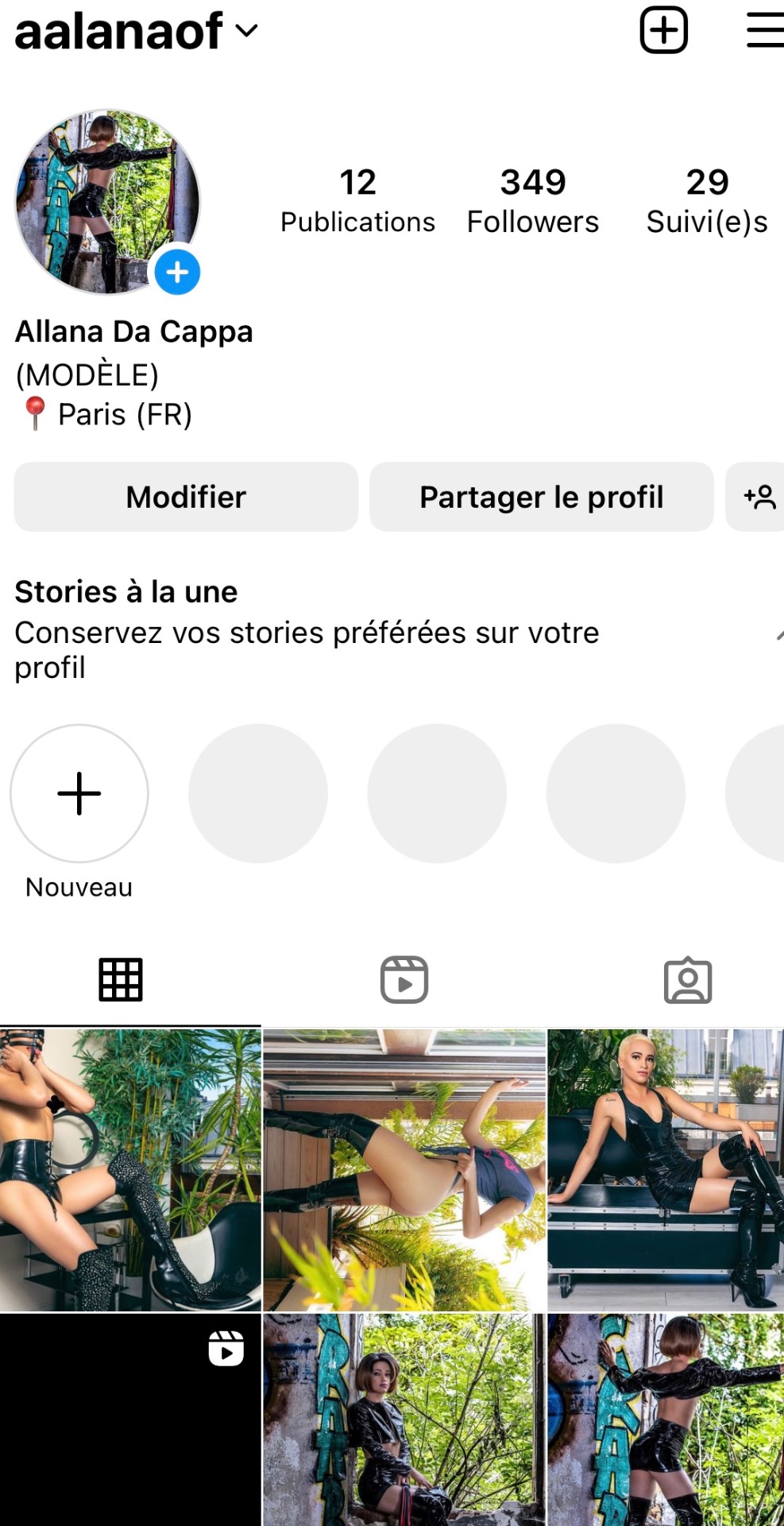Open the hamburger menu
784x1526 pixels.
tap(765, 30)
